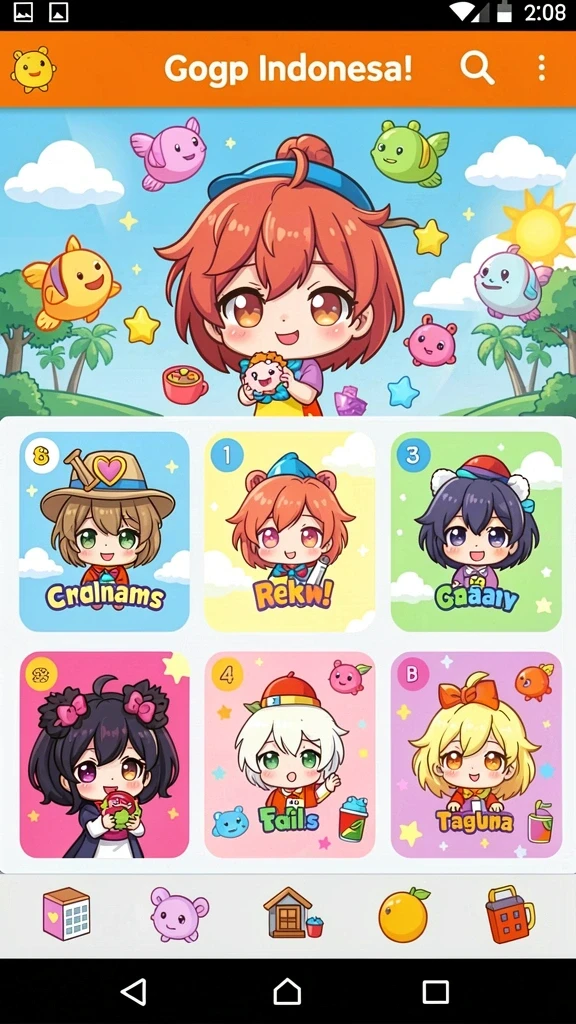Image resolution: width=576 pixels, height=1024 pixels.
Task: Open the Taguna character card
Action: [476, 754]
